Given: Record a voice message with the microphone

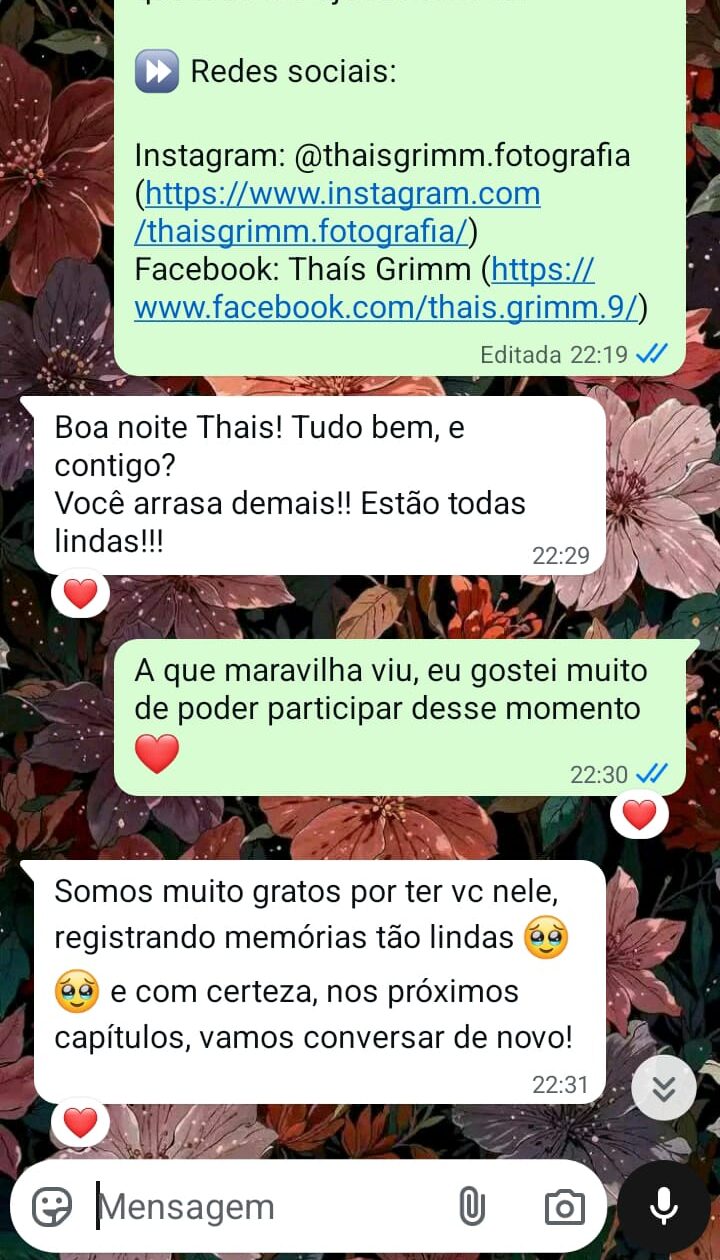Looking at the screenshot, I should 664,1207.
